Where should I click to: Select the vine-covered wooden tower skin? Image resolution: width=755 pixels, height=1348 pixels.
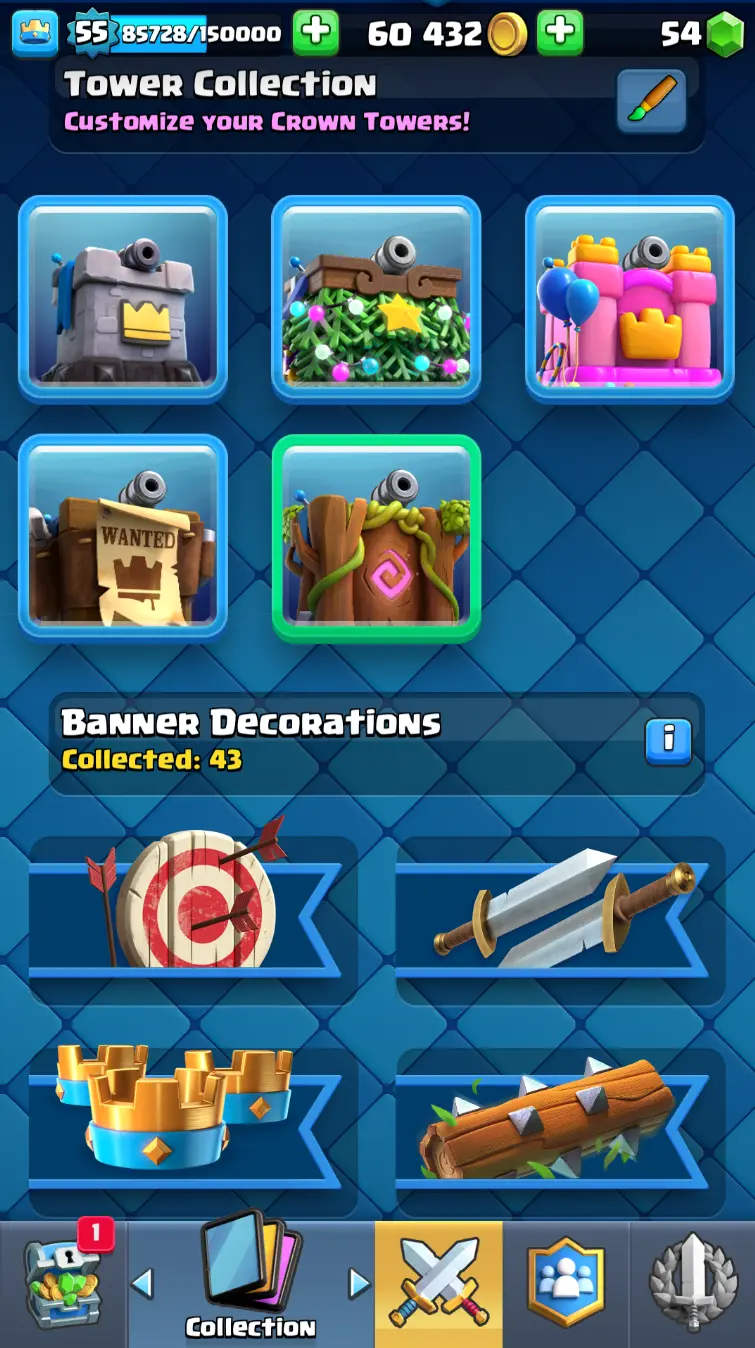(x=376, y=537)
